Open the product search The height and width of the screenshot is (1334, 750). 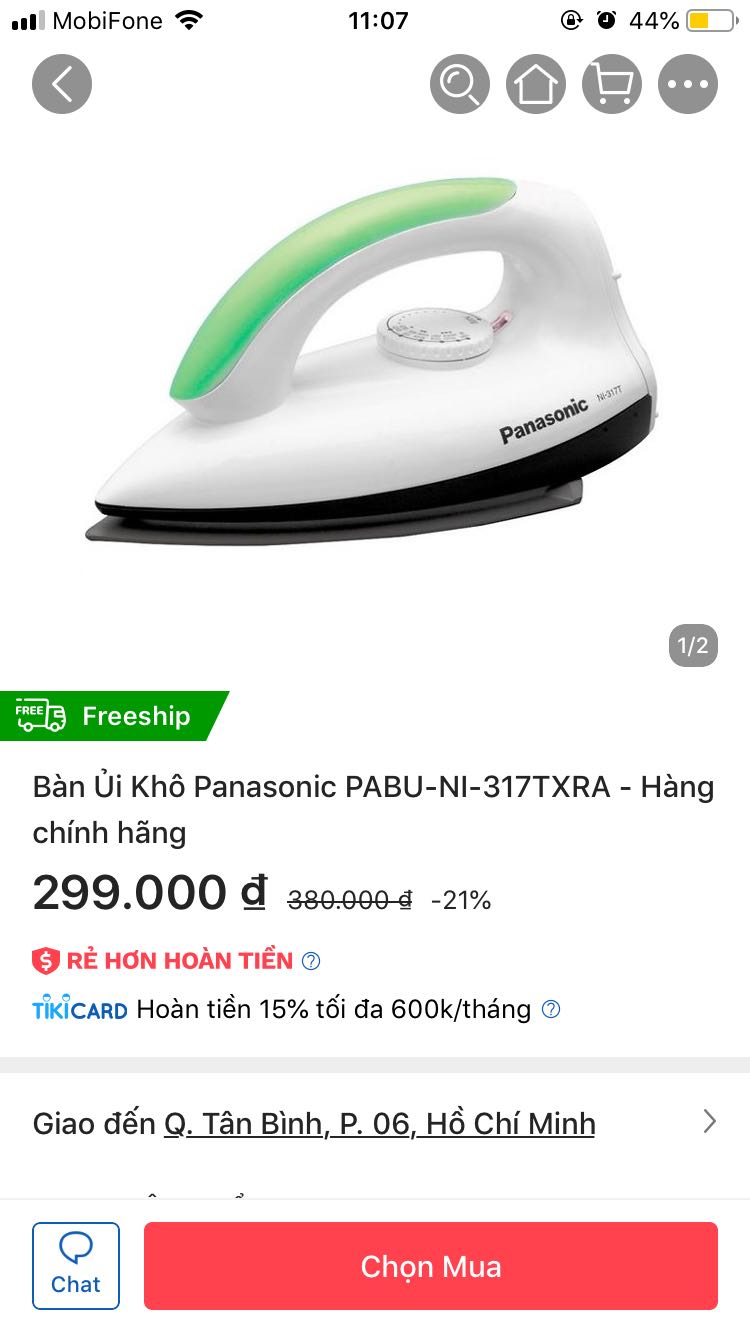tap(459, 84)
